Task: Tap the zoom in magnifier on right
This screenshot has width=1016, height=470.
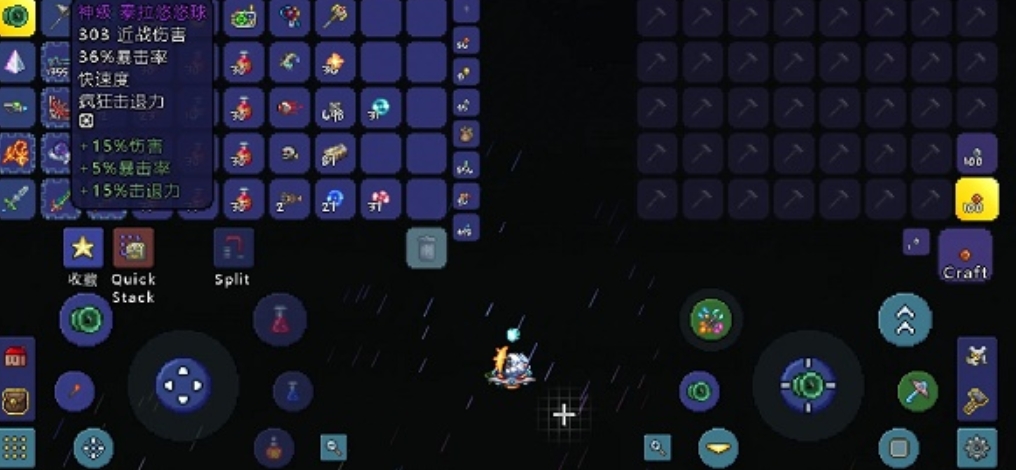Action: 657,447
